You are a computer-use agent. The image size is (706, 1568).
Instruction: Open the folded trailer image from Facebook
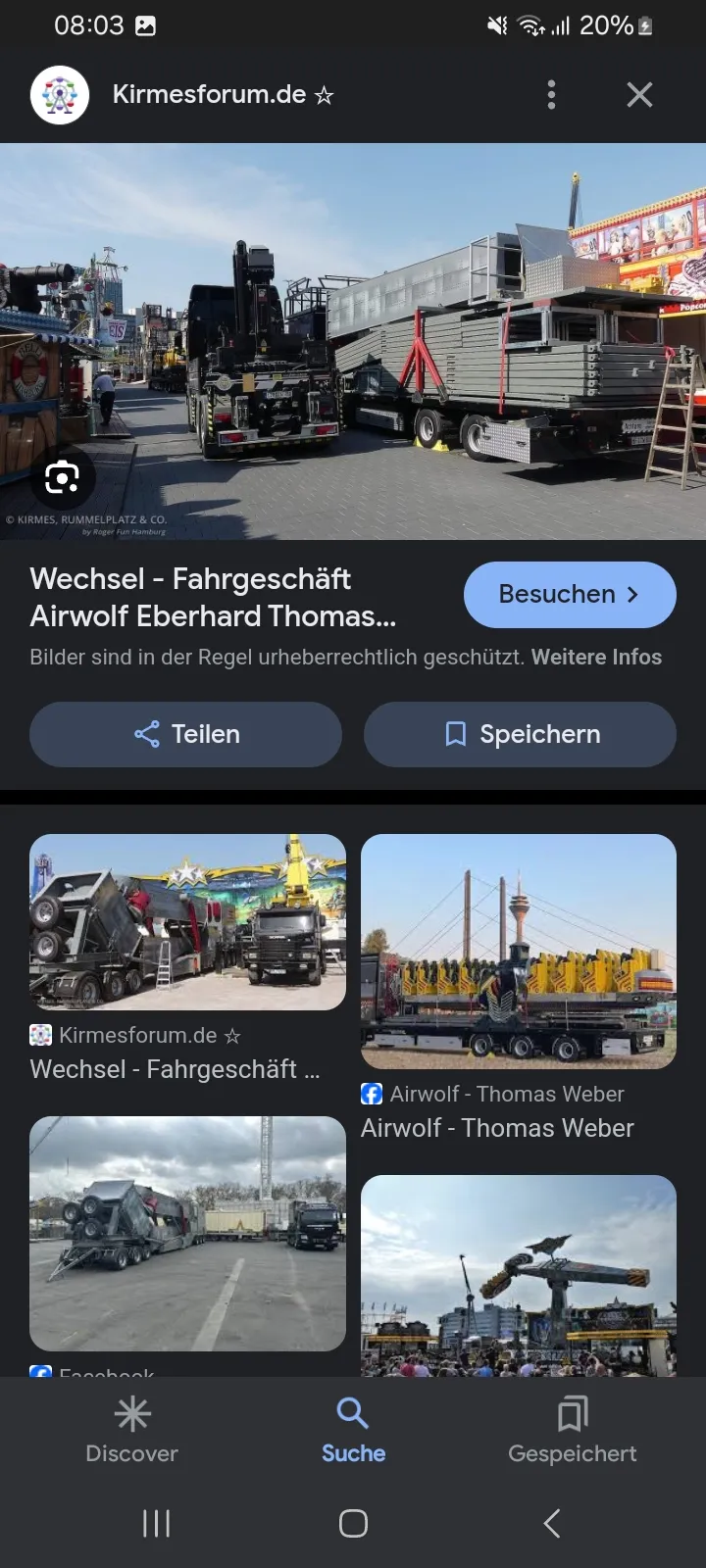point(187,1233)
